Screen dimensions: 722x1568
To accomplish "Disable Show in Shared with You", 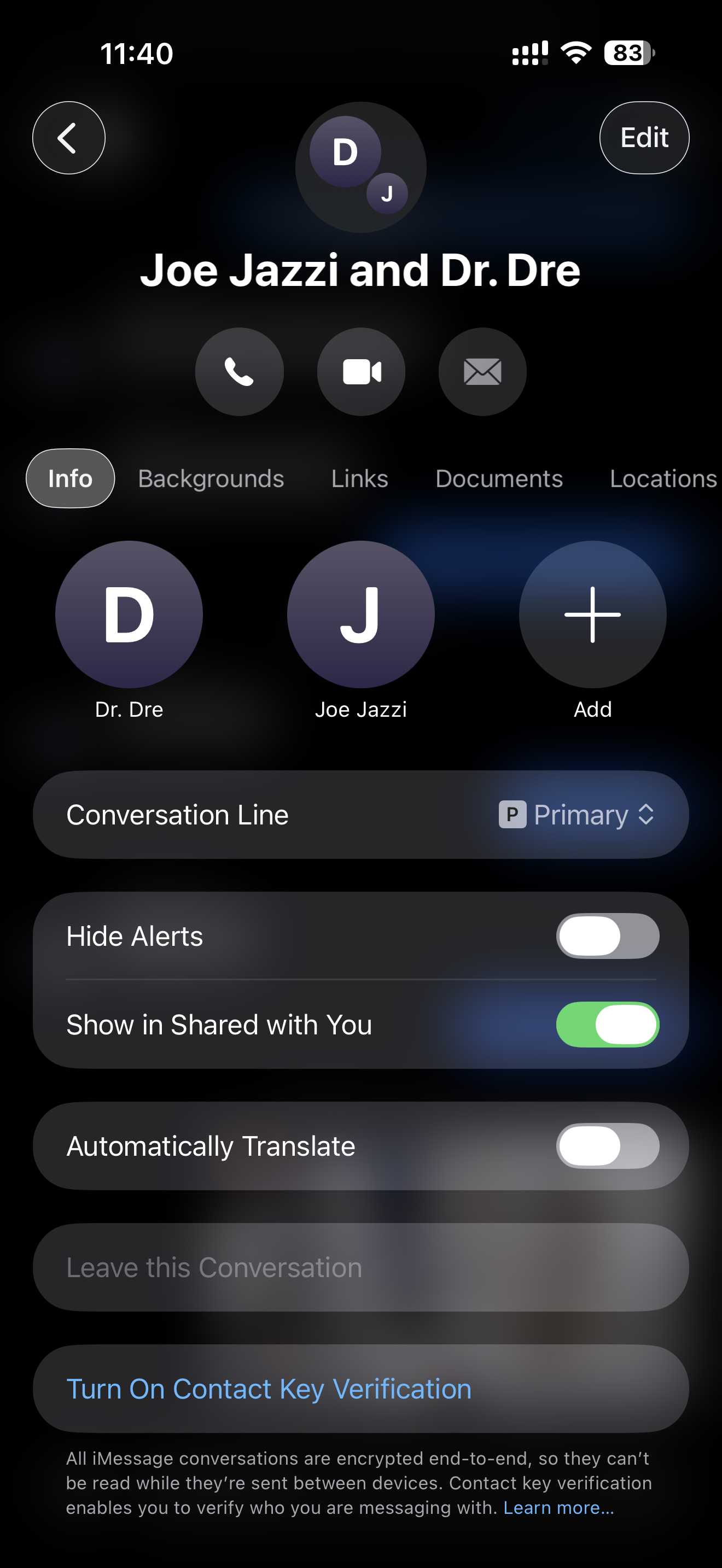I will coord(607,1025).
